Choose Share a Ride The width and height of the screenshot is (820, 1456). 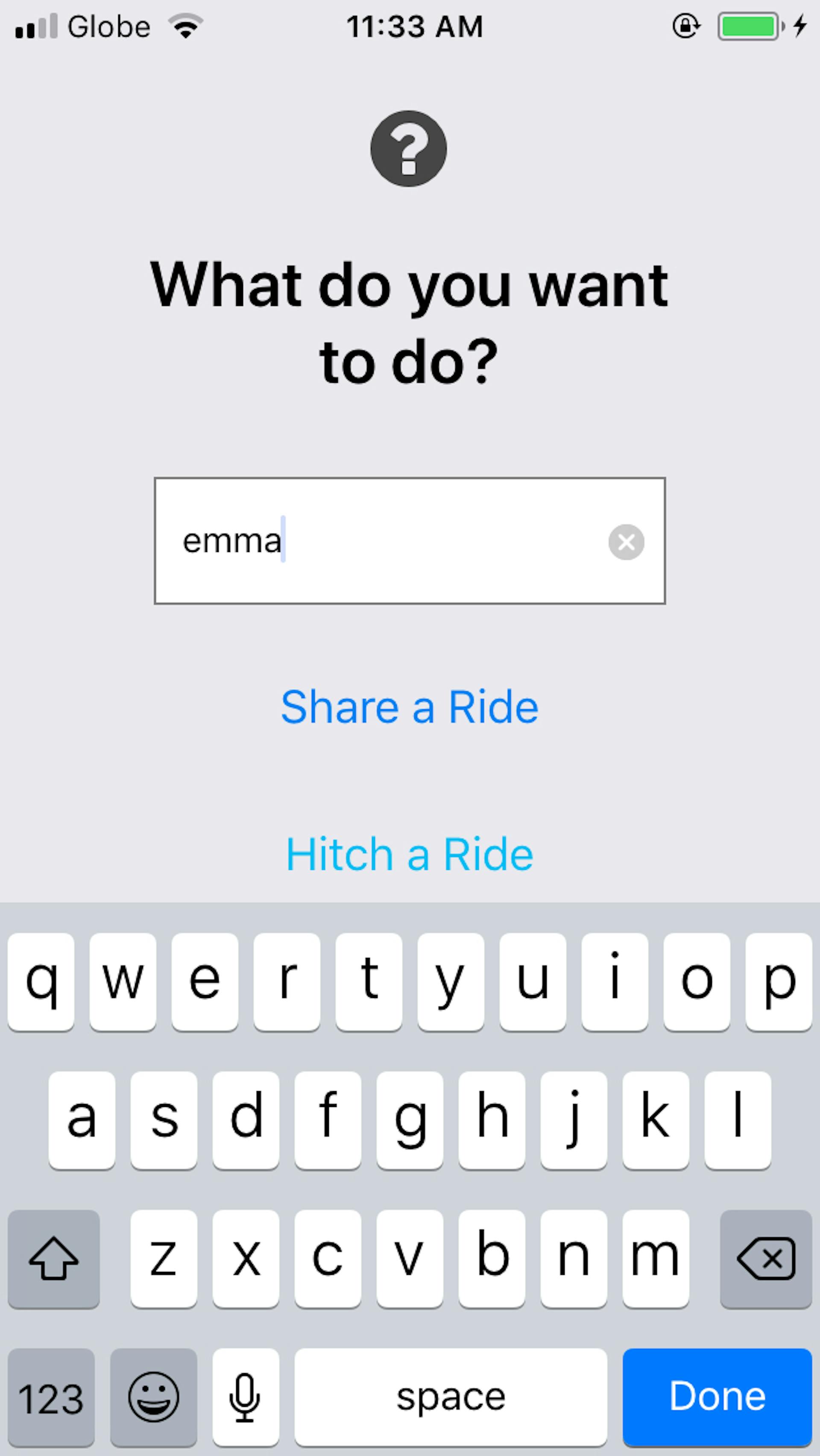click(410, 707)
